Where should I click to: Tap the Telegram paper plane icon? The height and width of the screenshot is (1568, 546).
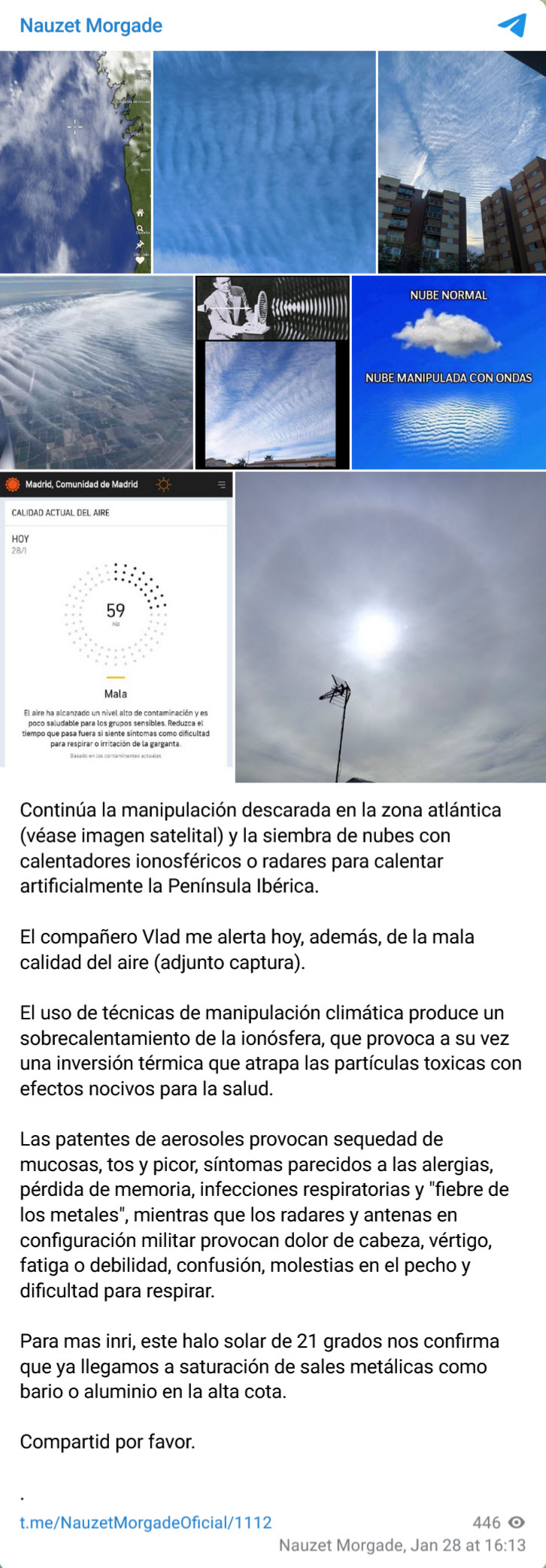tap(512, 25)
